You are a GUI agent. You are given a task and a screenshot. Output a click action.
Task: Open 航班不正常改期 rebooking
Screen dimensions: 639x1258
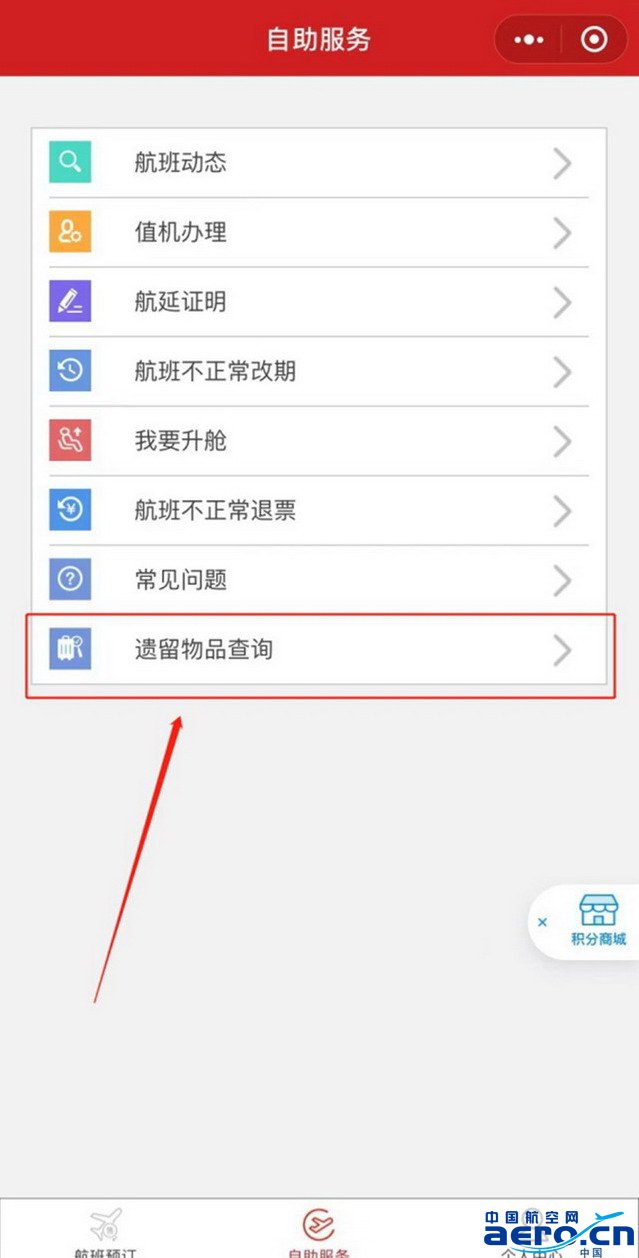(319, 372)
